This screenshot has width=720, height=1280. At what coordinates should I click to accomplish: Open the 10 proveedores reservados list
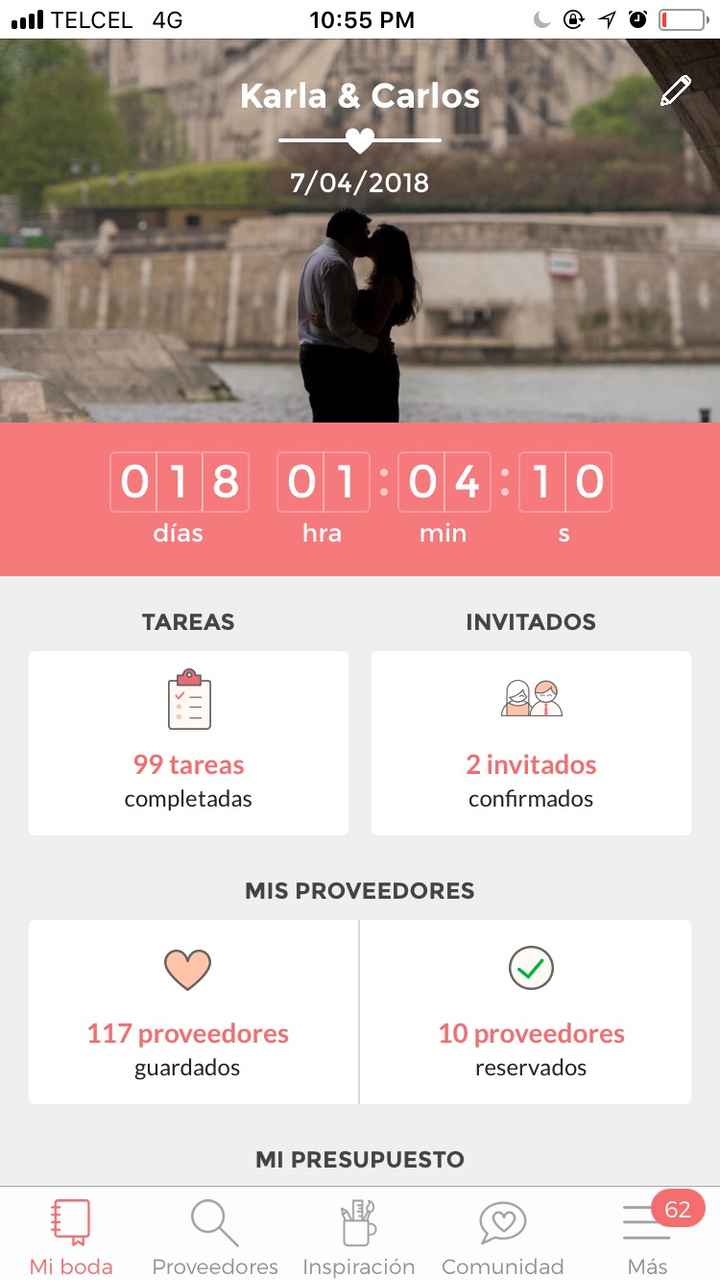pyautogui.click(x=530, y=1033)
